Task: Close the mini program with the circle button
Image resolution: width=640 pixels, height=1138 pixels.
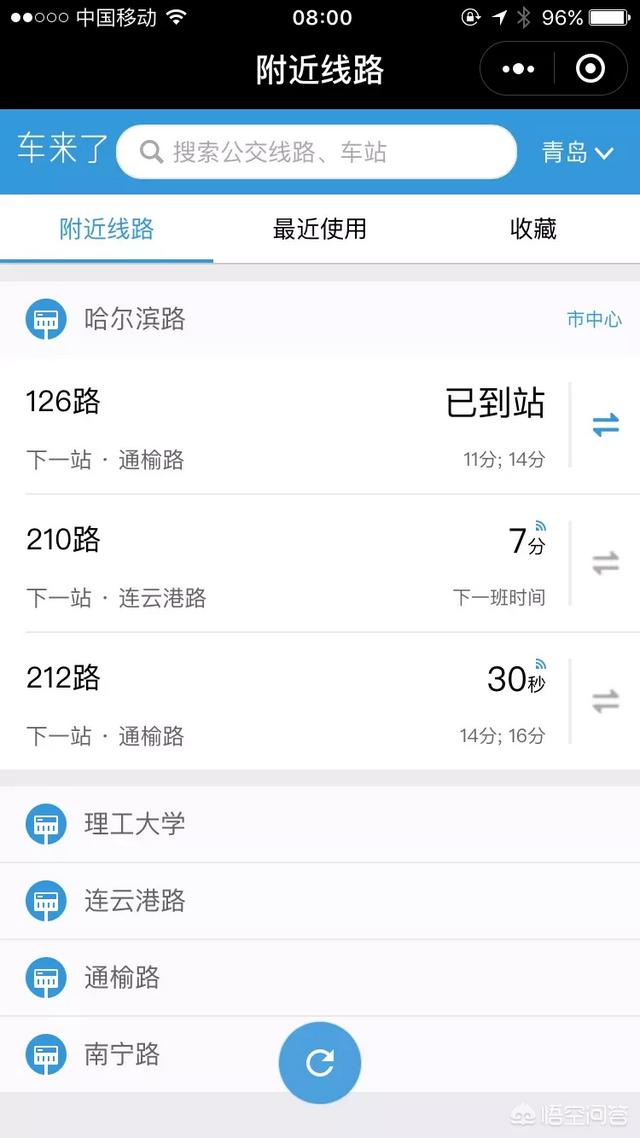Action: (x=590, y=69)
